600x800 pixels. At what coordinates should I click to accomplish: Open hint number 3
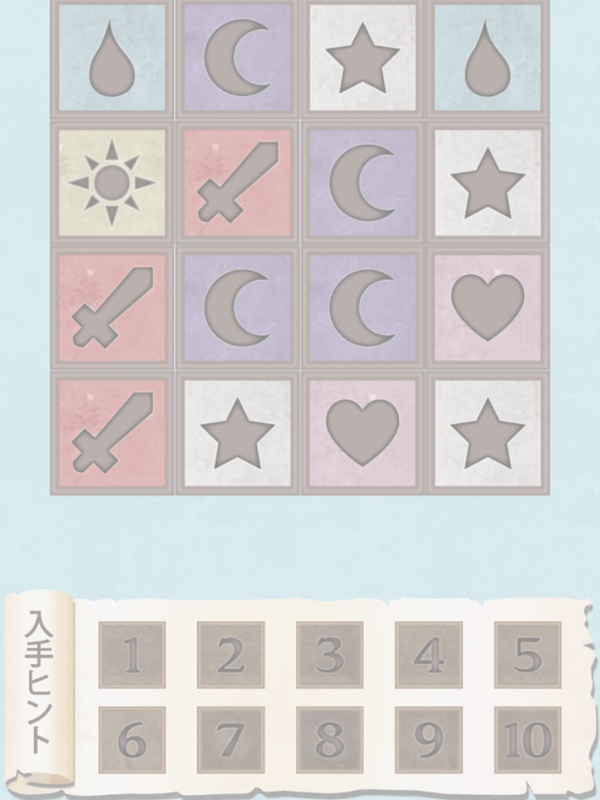tap(330, 655)
